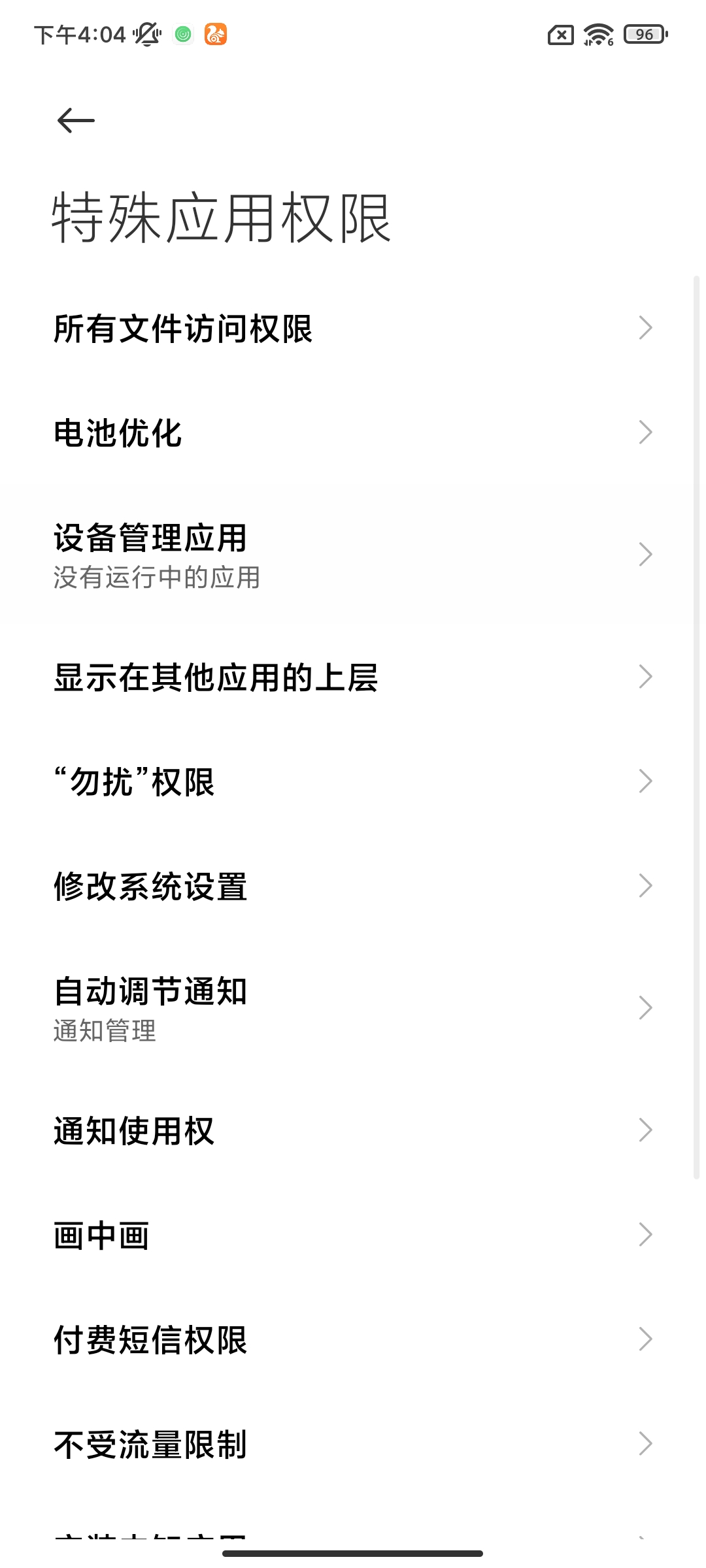
Task: Open the 修改系统设置 setting
Action: coord(353,885)
